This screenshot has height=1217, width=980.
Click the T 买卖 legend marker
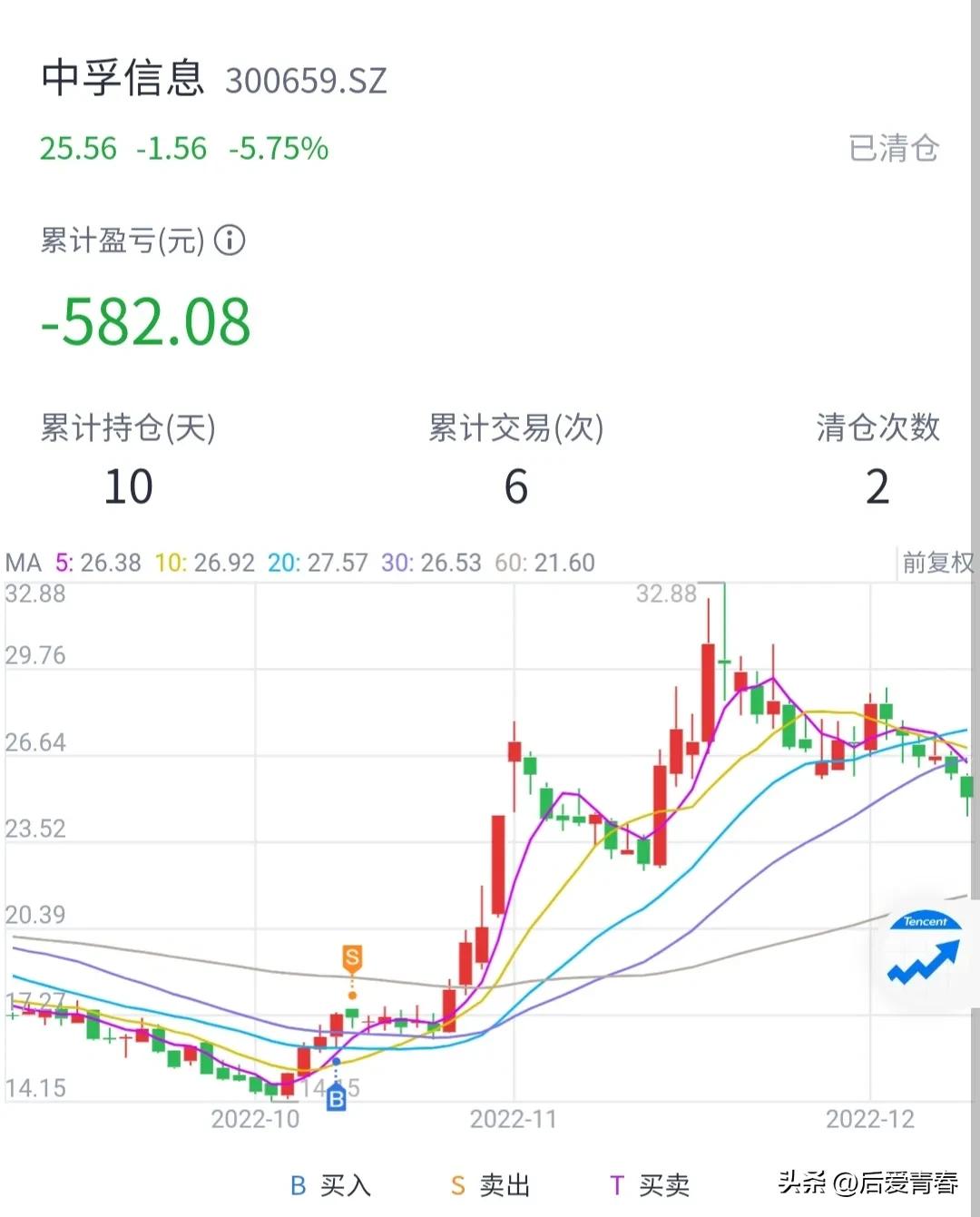(618, 1185)
